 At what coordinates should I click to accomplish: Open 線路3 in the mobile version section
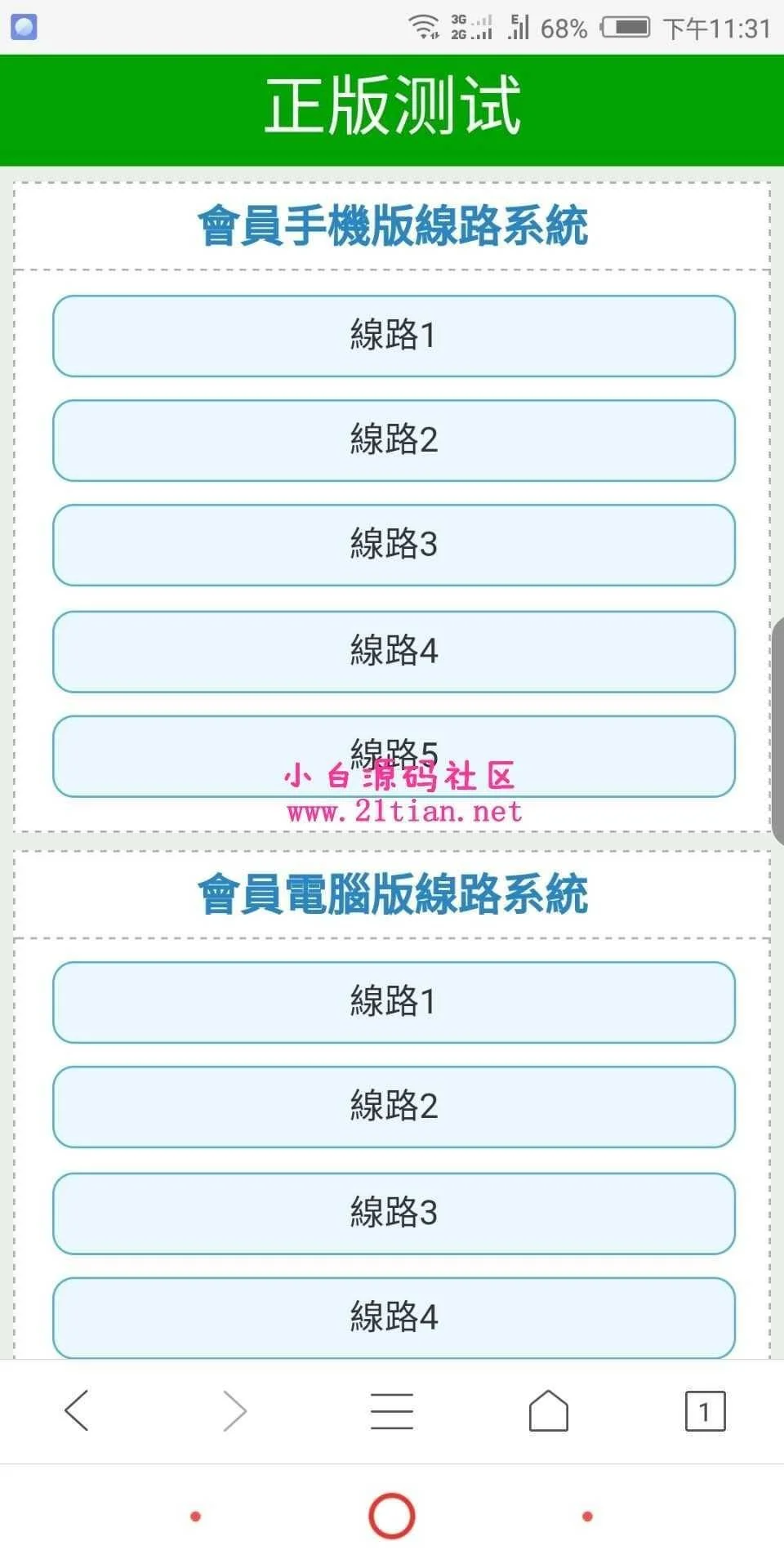click(x=394, y=545)
